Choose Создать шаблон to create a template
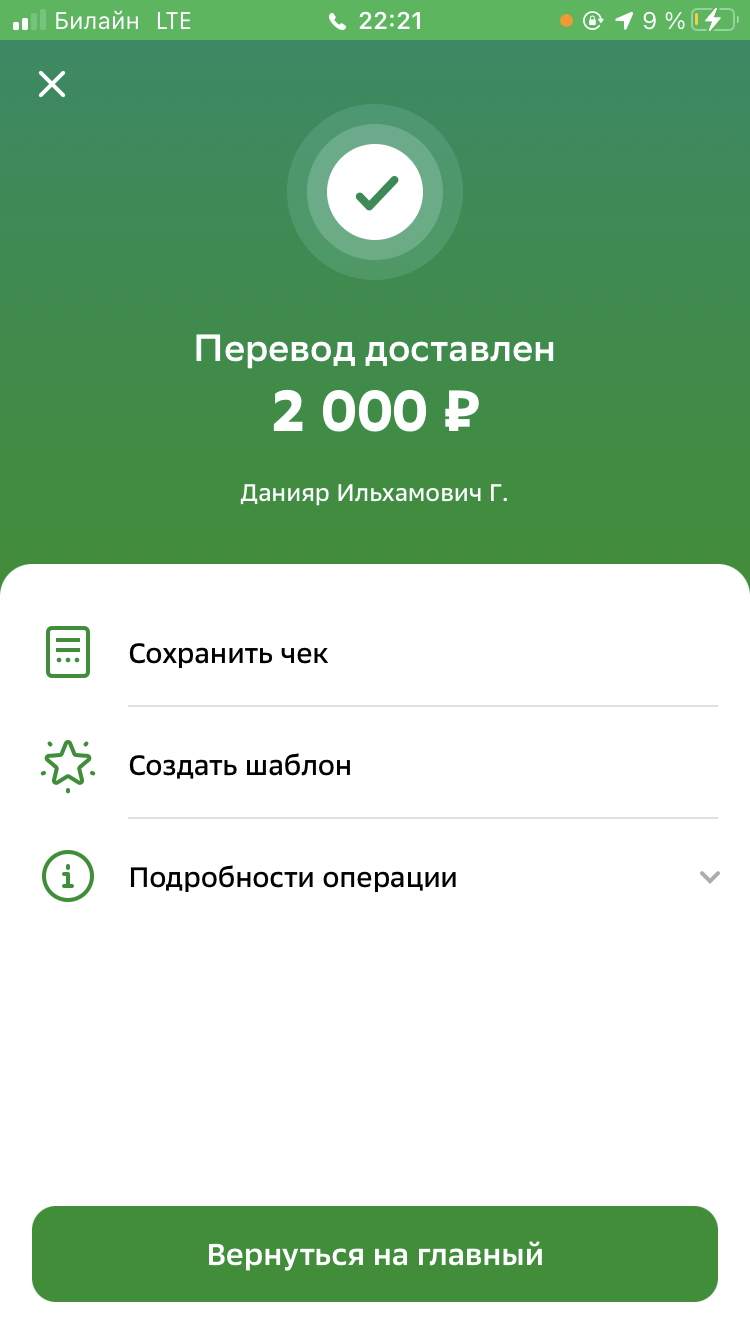This screenshot has height=1334, width=750. [240, 765]
